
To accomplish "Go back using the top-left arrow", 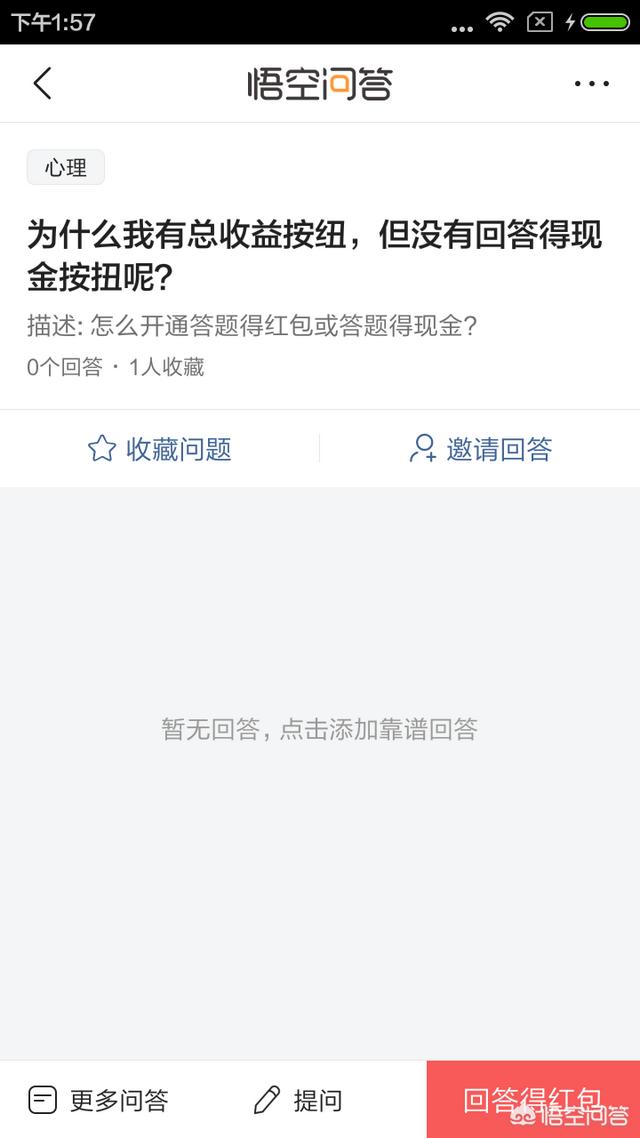I will point(43,83).
